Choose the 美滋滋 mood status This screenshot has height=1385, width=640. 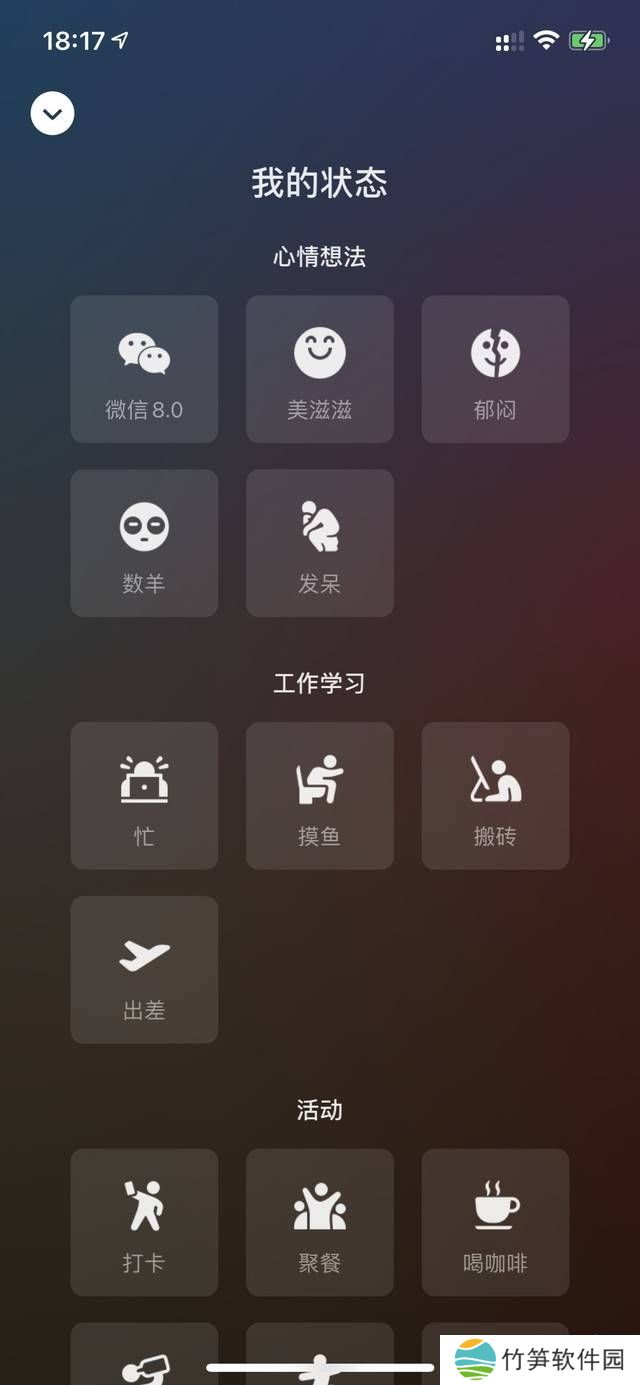pos(320,369)
